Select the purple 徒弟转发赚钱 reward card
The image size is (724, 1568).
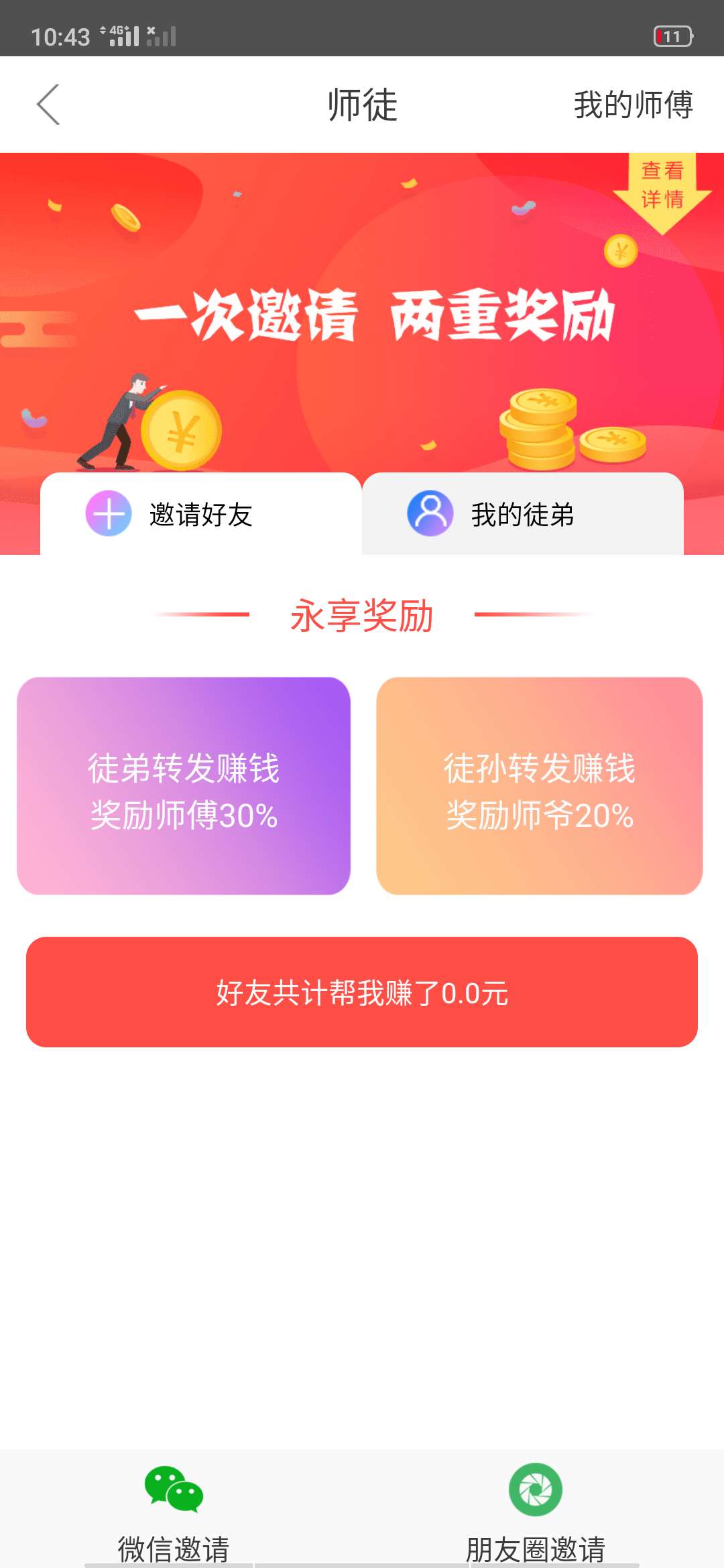click(186, 786)
